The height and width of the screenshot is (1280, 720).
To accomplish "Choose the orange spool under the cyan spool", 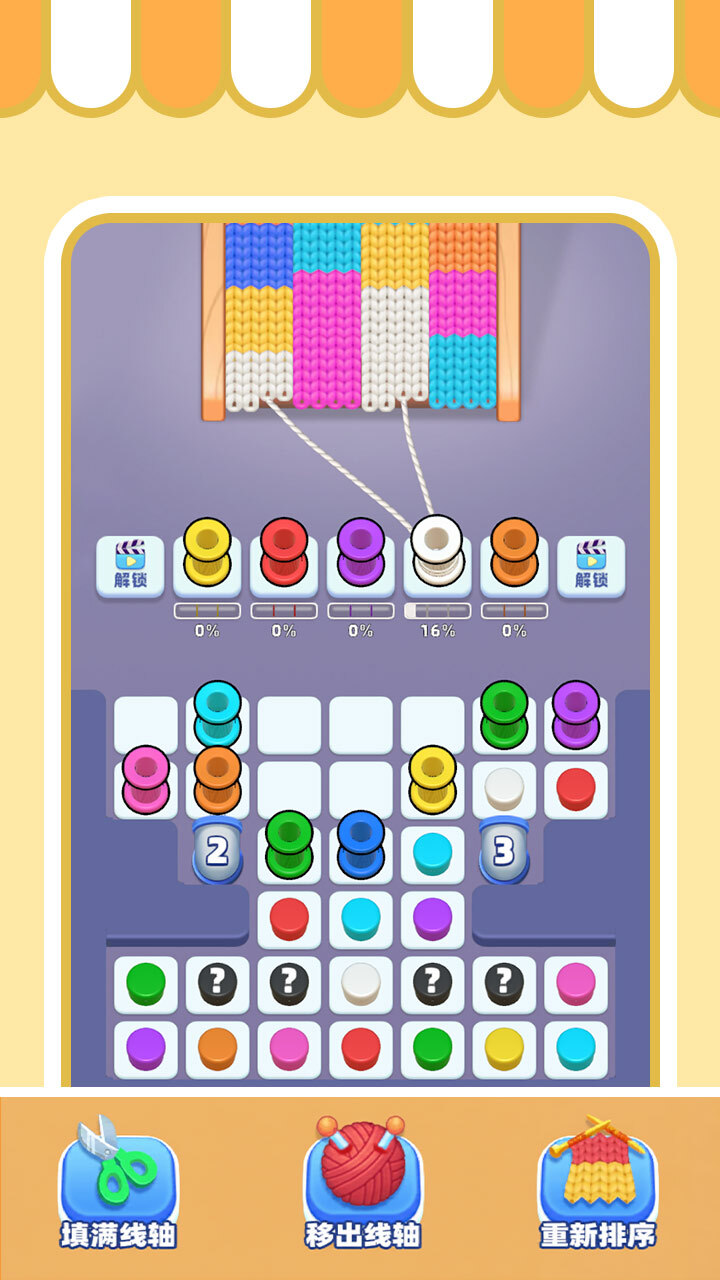I will pos(217,781).
